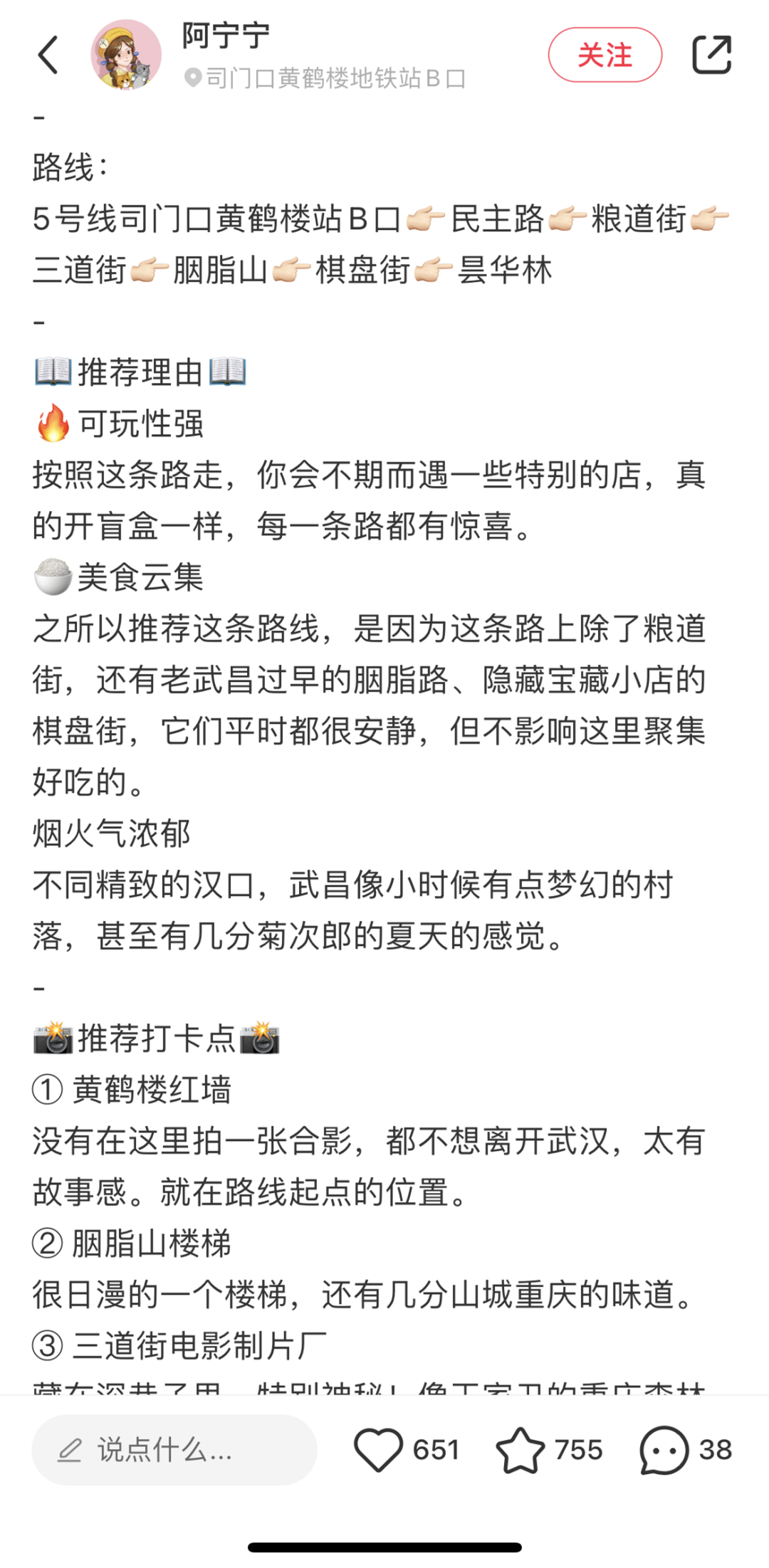Save this post with the star icon

click(x=520, y=1450)
